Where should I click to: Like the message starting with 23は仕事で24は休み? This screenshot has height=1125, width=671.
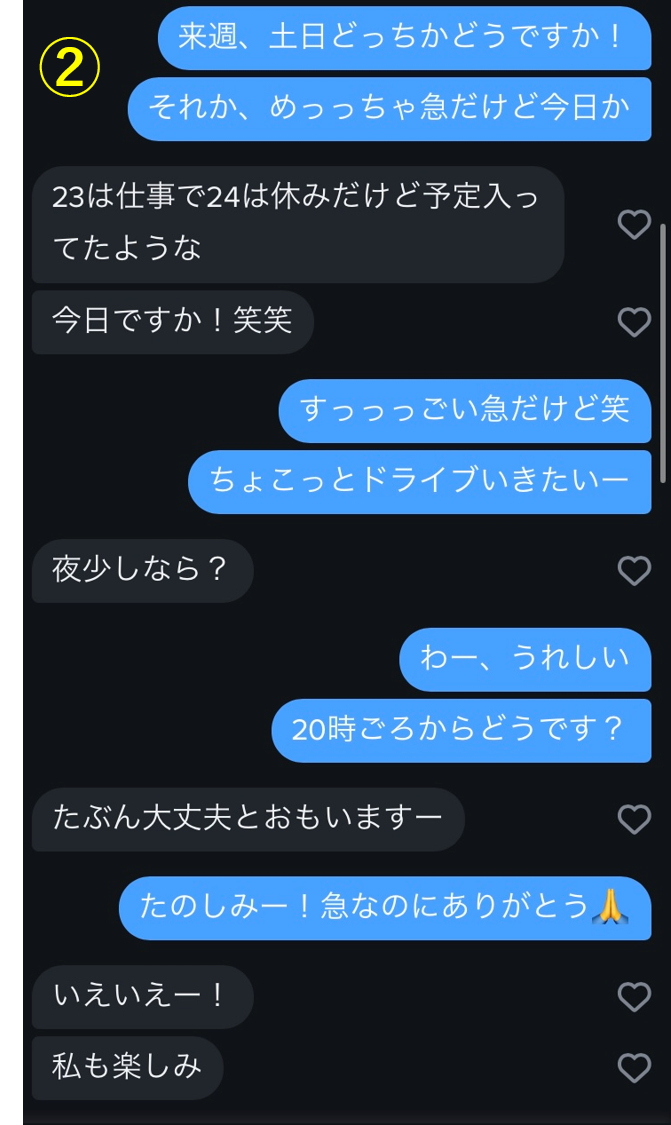pyautogui.click(x=634, y=224)
